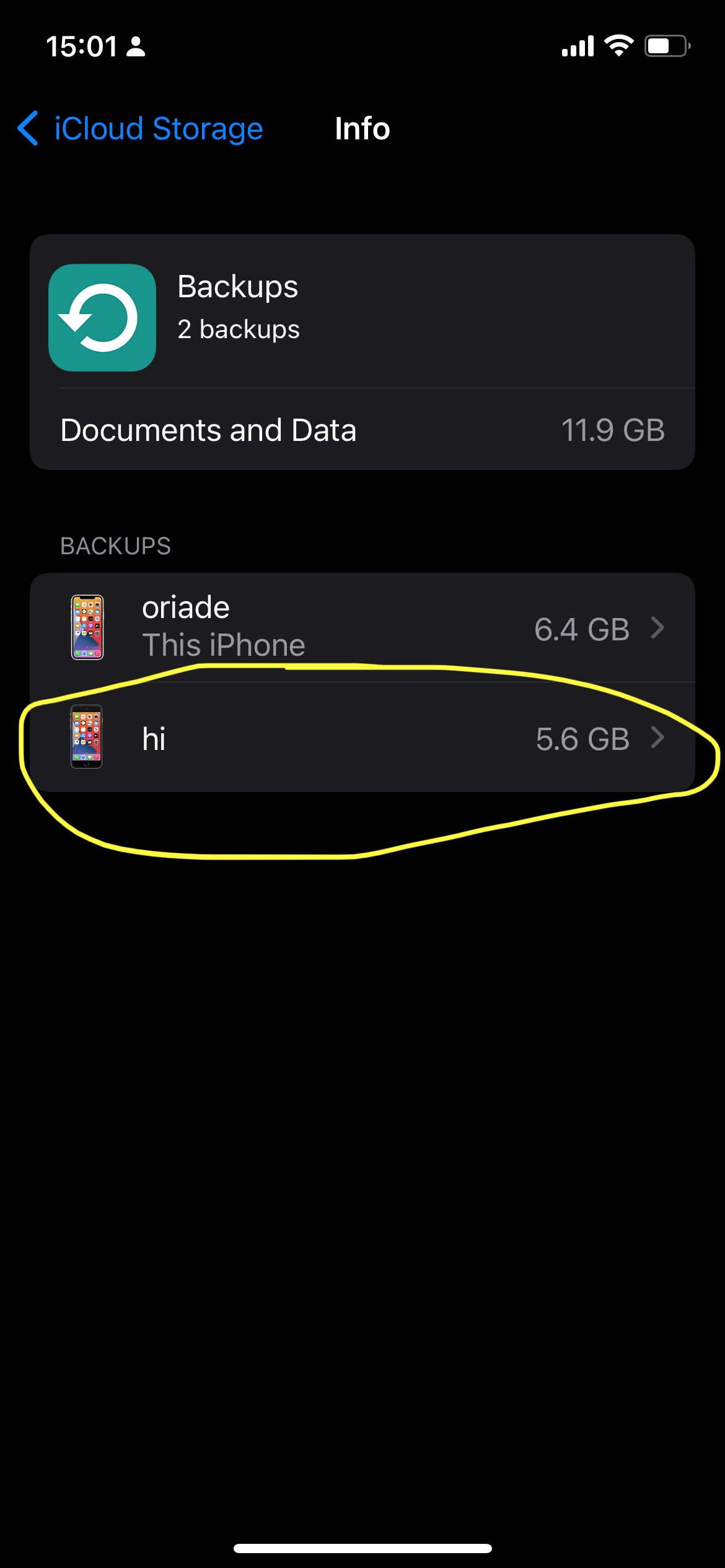Open the oriade This iPhone backup
This screenshot has height=1568, width=725.
point(362,627)
